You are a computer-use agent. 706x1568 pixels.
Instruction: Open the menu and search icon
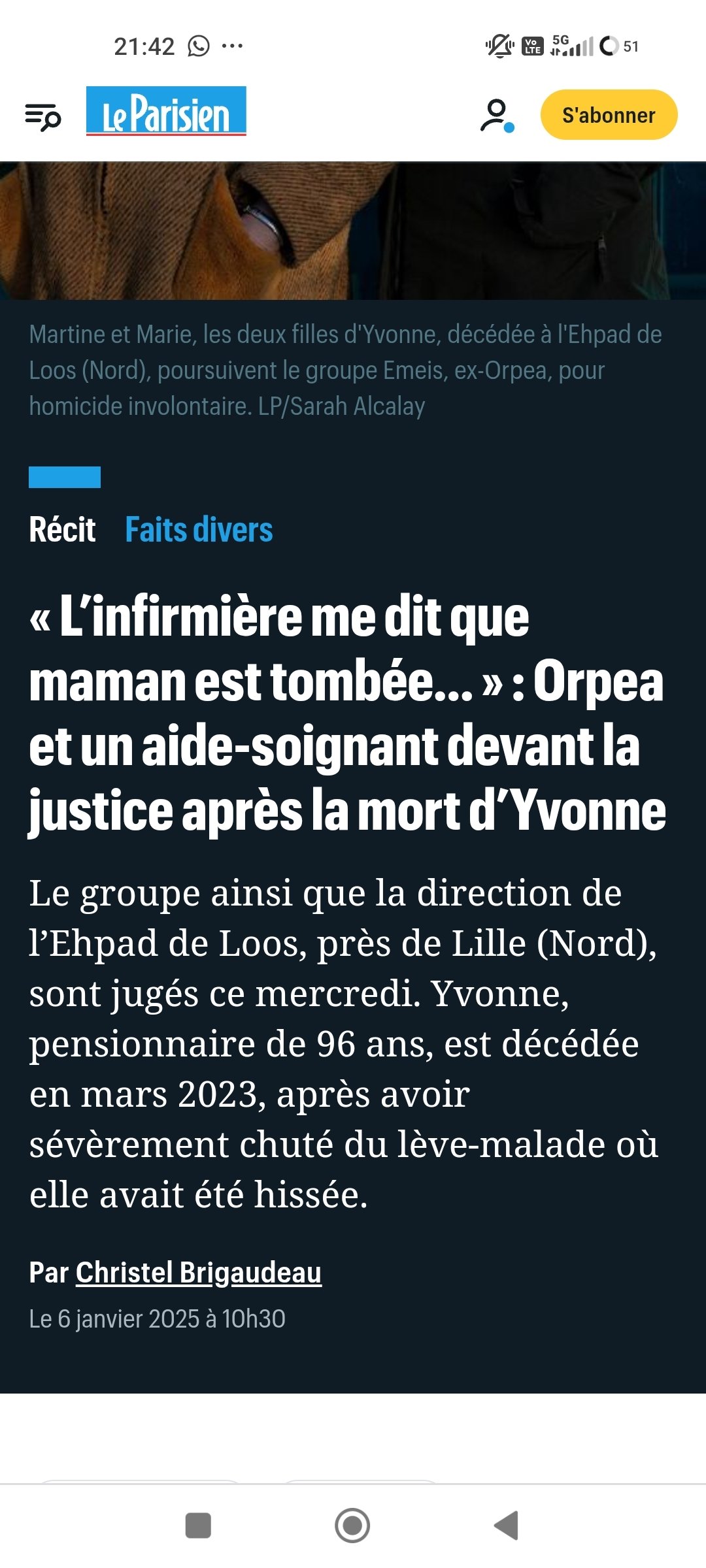[x=42, y=117]
